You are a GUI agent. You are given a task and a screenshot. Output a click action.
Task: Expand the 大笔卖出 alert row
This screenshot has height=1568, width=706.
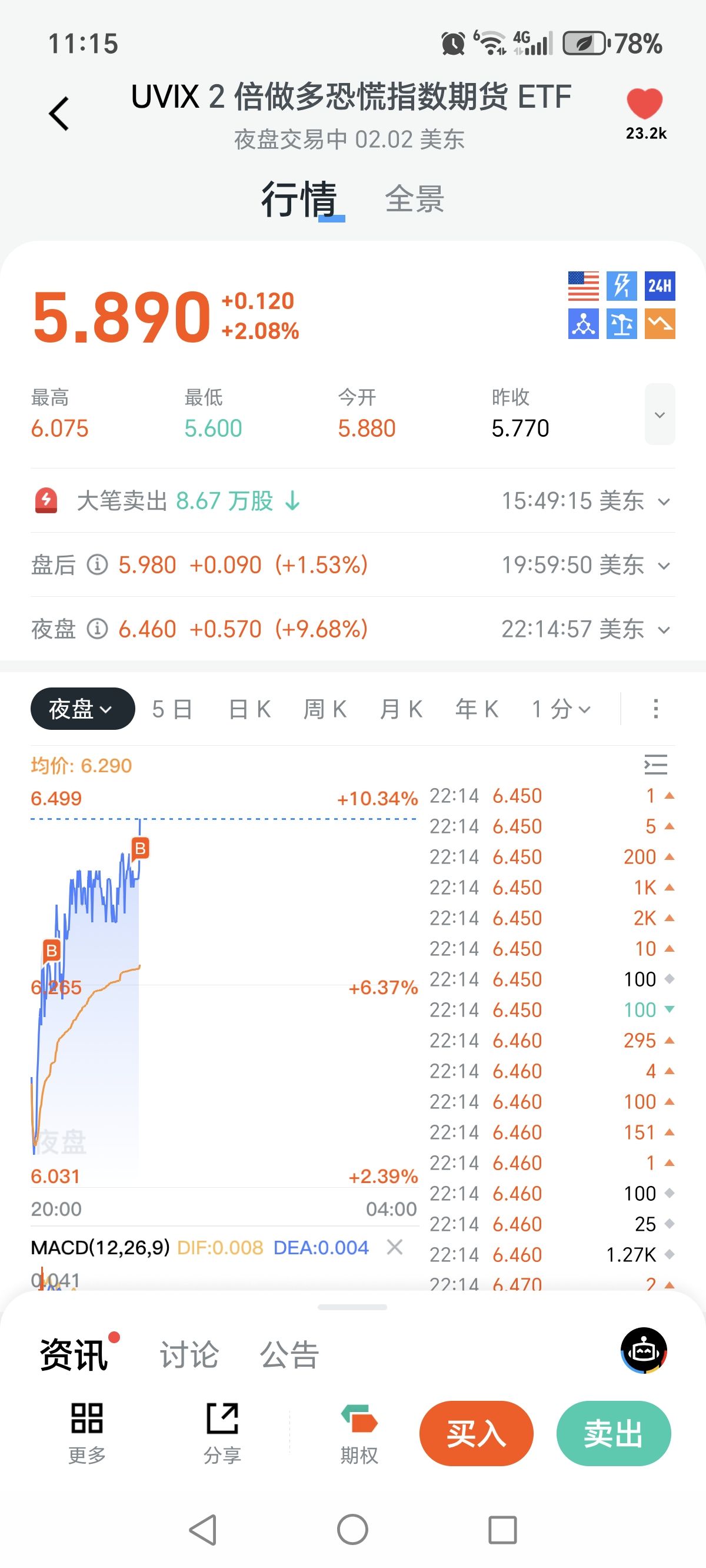[664, 501]
